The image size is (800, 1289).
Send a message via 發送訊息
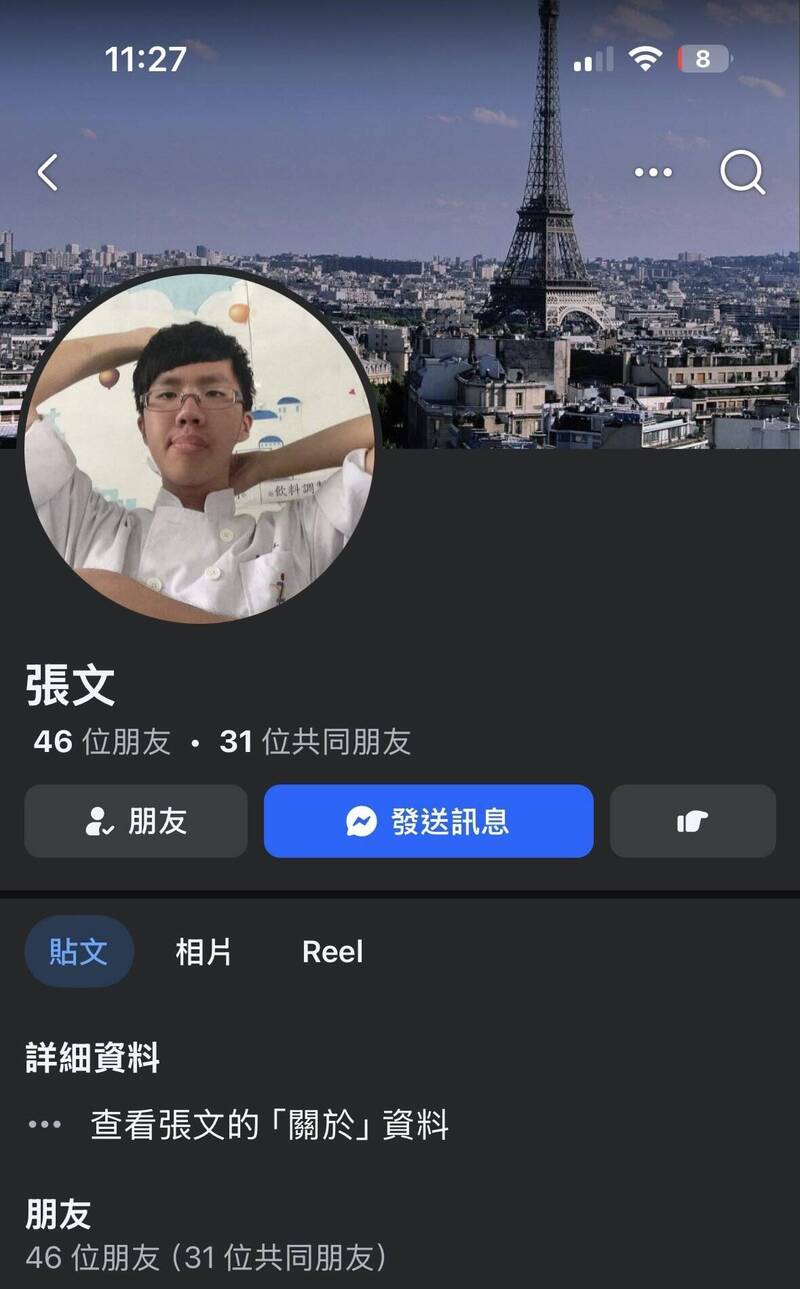point(428,821)
